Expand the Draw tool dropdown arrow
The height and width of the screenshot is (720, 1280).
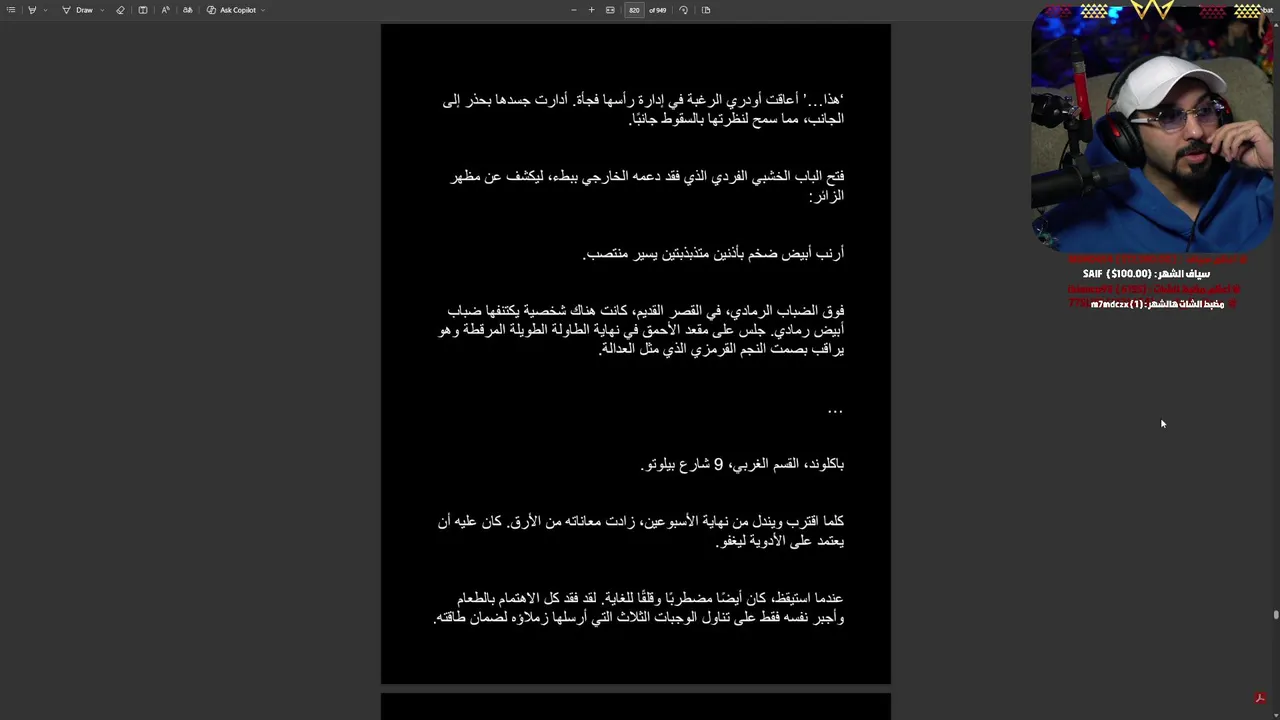(x=102, y=10)
